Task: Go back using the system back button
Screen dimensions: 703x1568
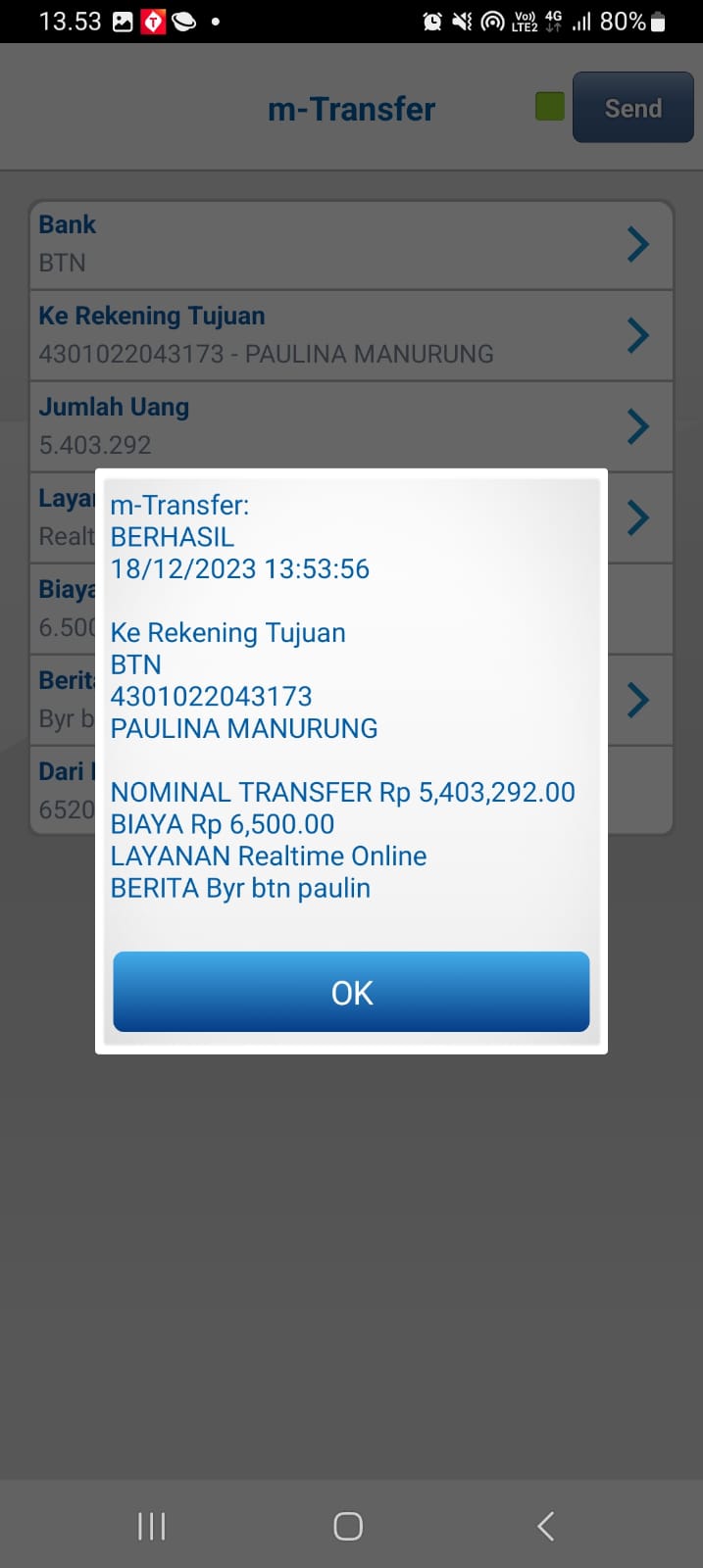Action: tap(546, 1526)
